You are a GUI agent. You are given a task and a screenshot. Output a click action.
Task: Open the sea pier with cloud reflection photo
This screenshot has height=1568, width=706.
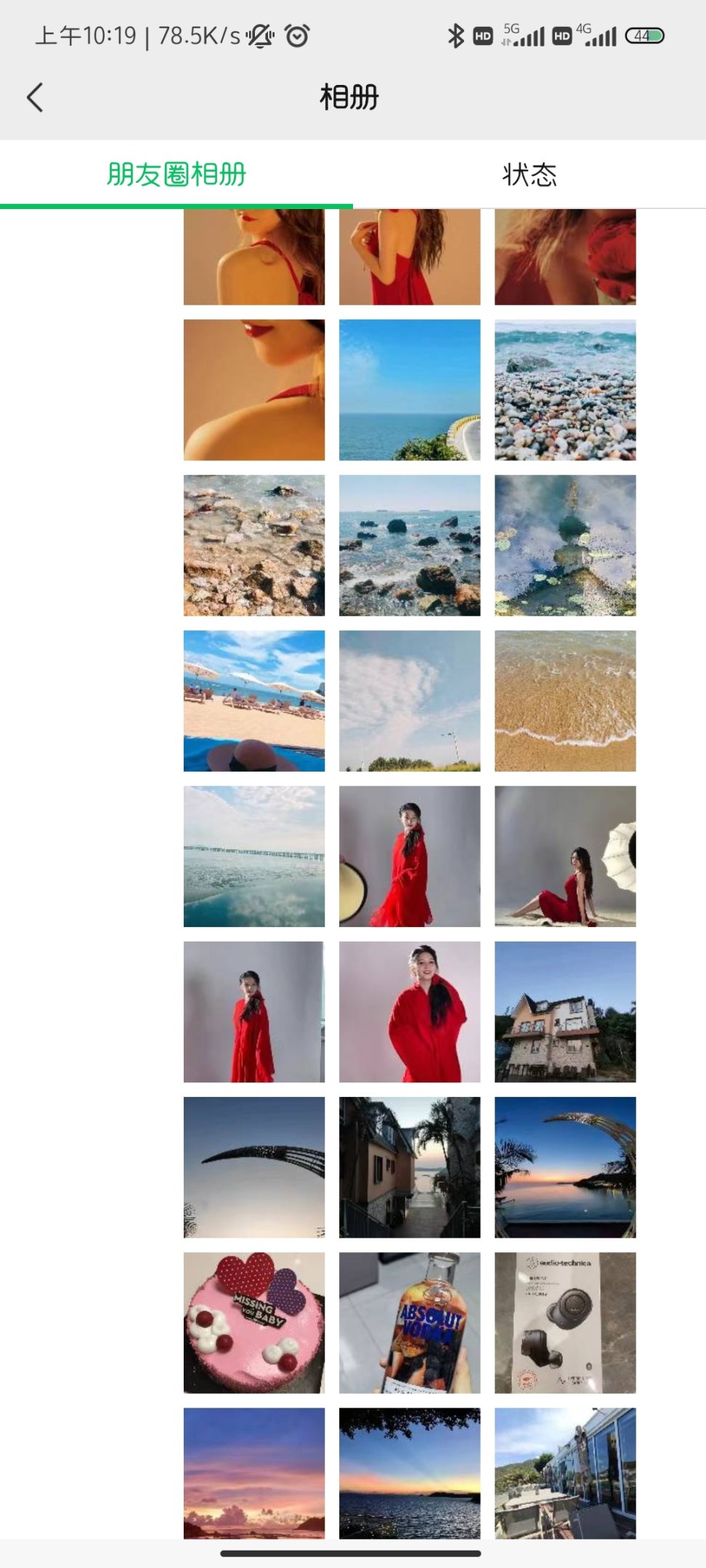click(253, 856)
